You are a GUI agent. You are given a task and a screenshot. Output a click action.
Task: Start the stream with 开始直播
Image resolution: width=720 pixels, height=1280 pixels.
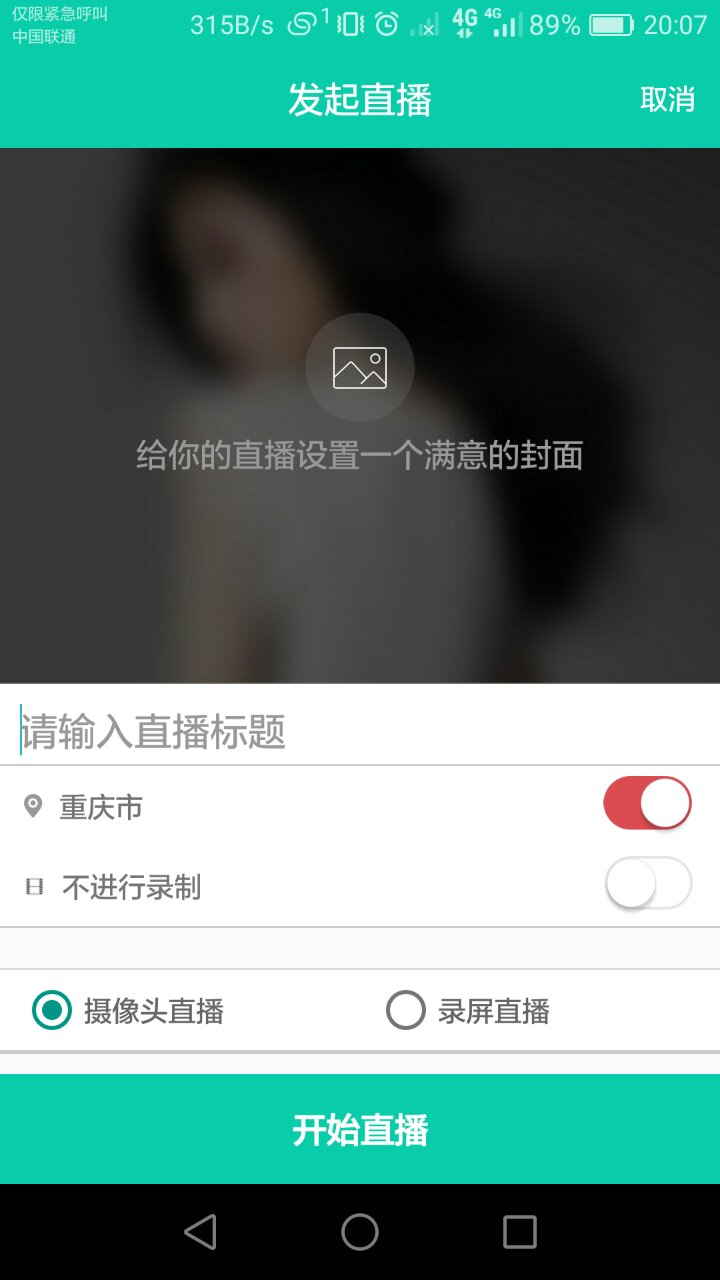tap(360, 1129)
